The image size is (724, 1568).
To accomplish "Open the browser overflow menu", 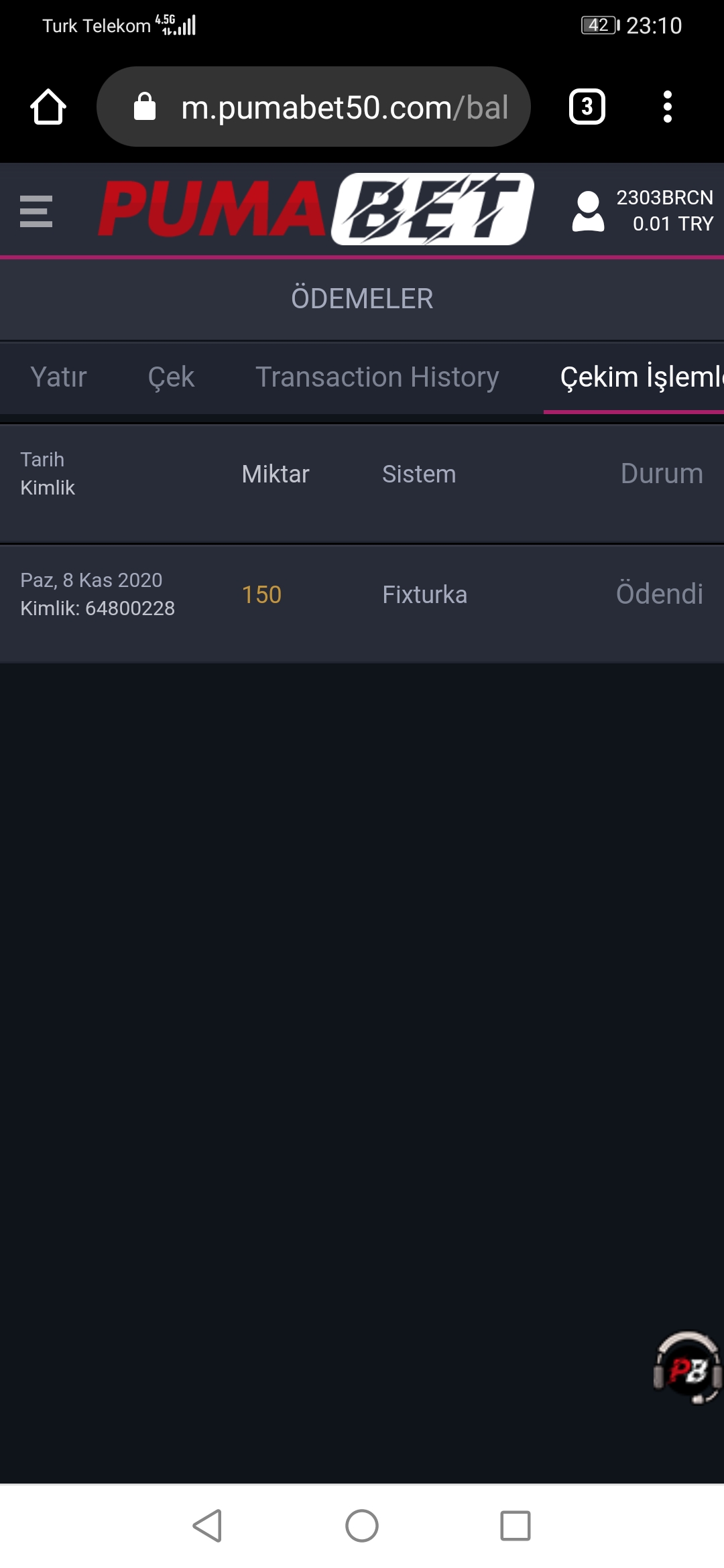I will pos(667,107).
